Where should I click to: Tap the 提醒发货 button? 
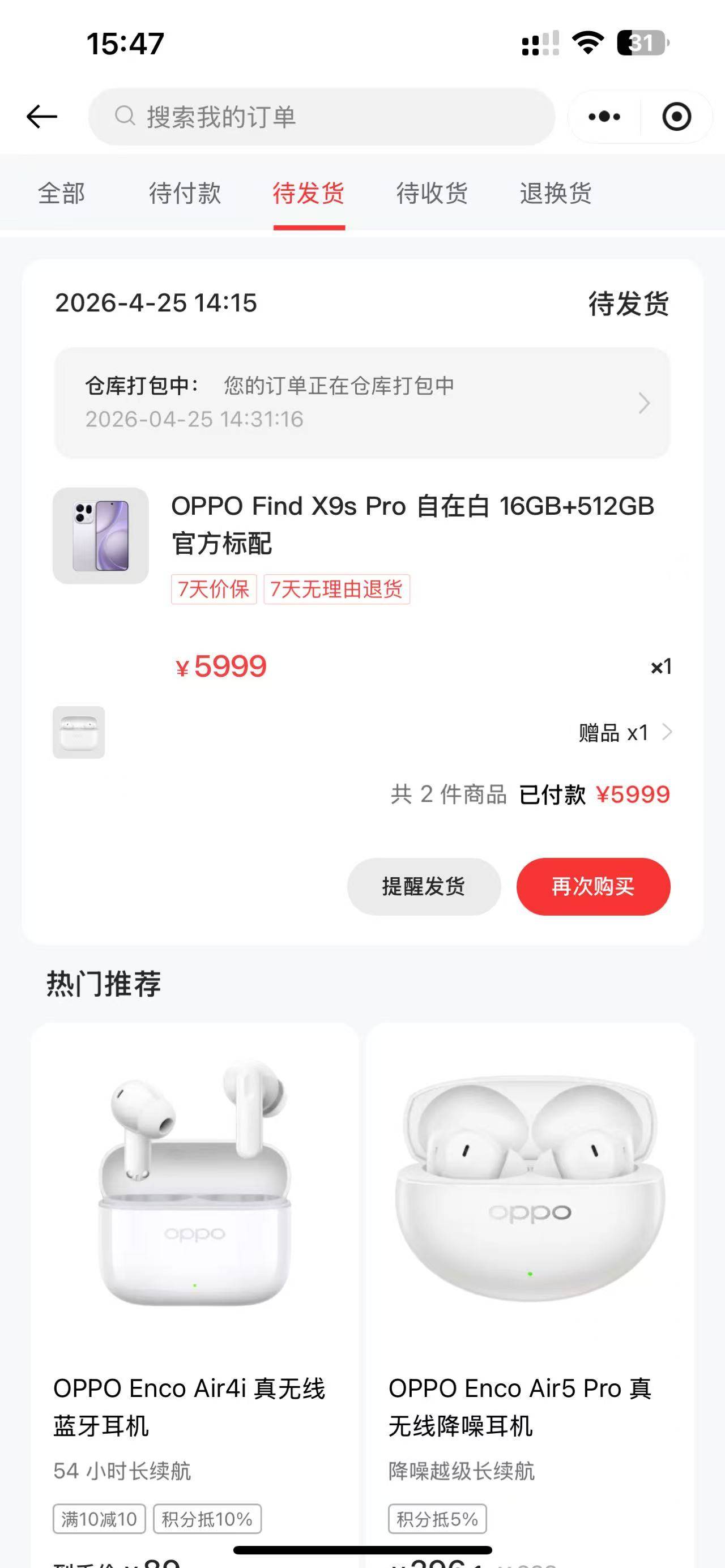click(424, 886)
